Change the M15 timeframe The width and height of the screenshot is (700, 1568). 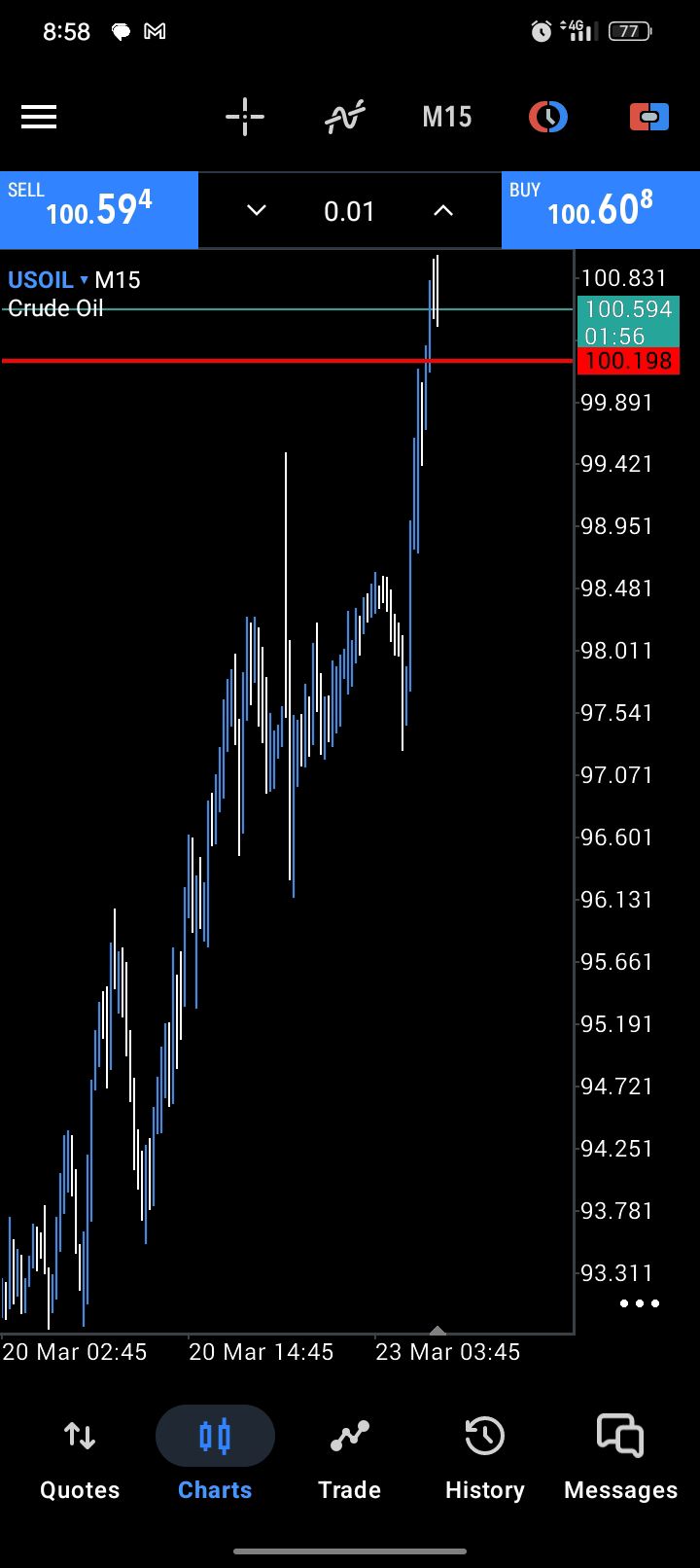click(x=446, y=118)
